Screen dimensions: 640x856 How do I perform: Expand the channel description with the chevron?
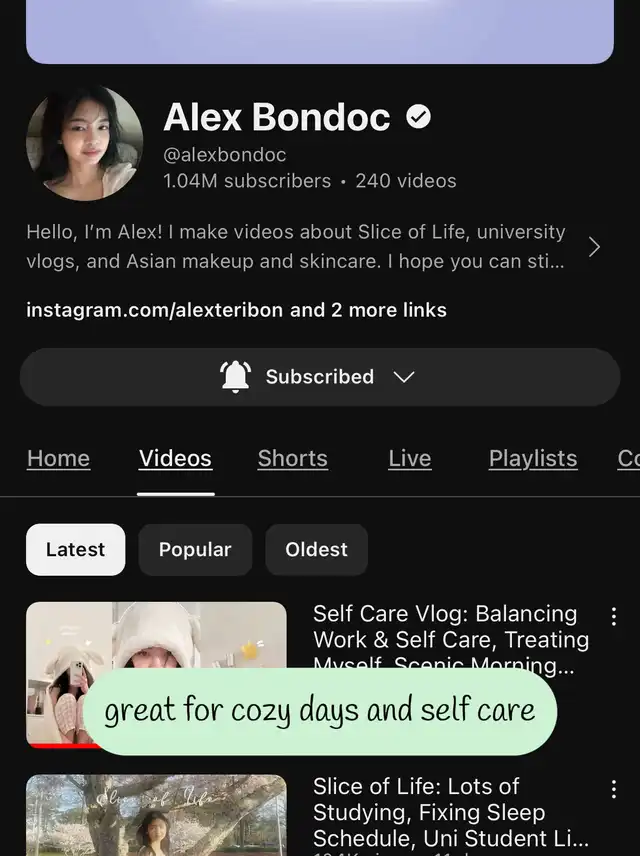tap(594, 247)
